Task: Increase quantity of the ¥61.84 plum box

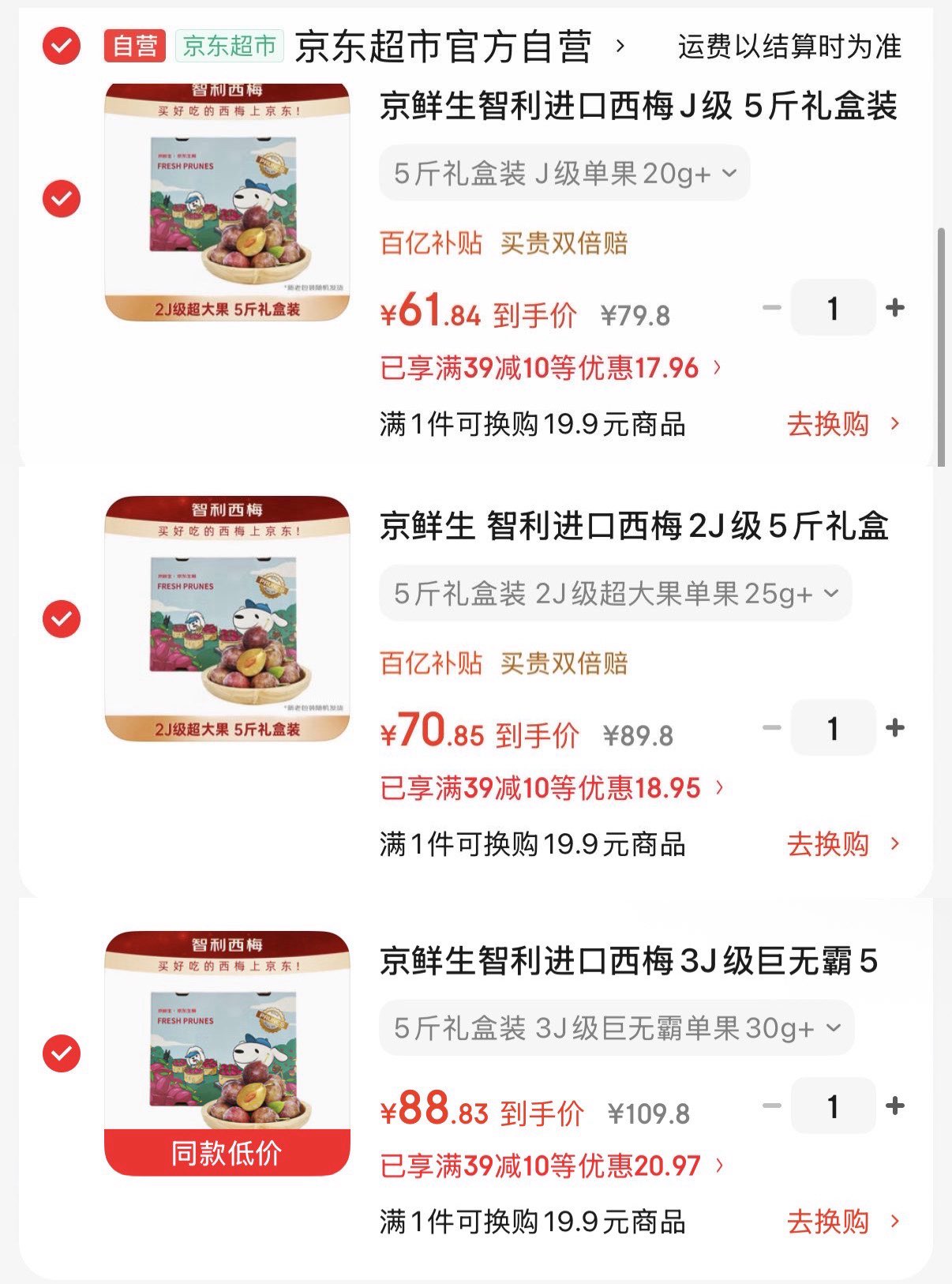Action: [894, 307]
